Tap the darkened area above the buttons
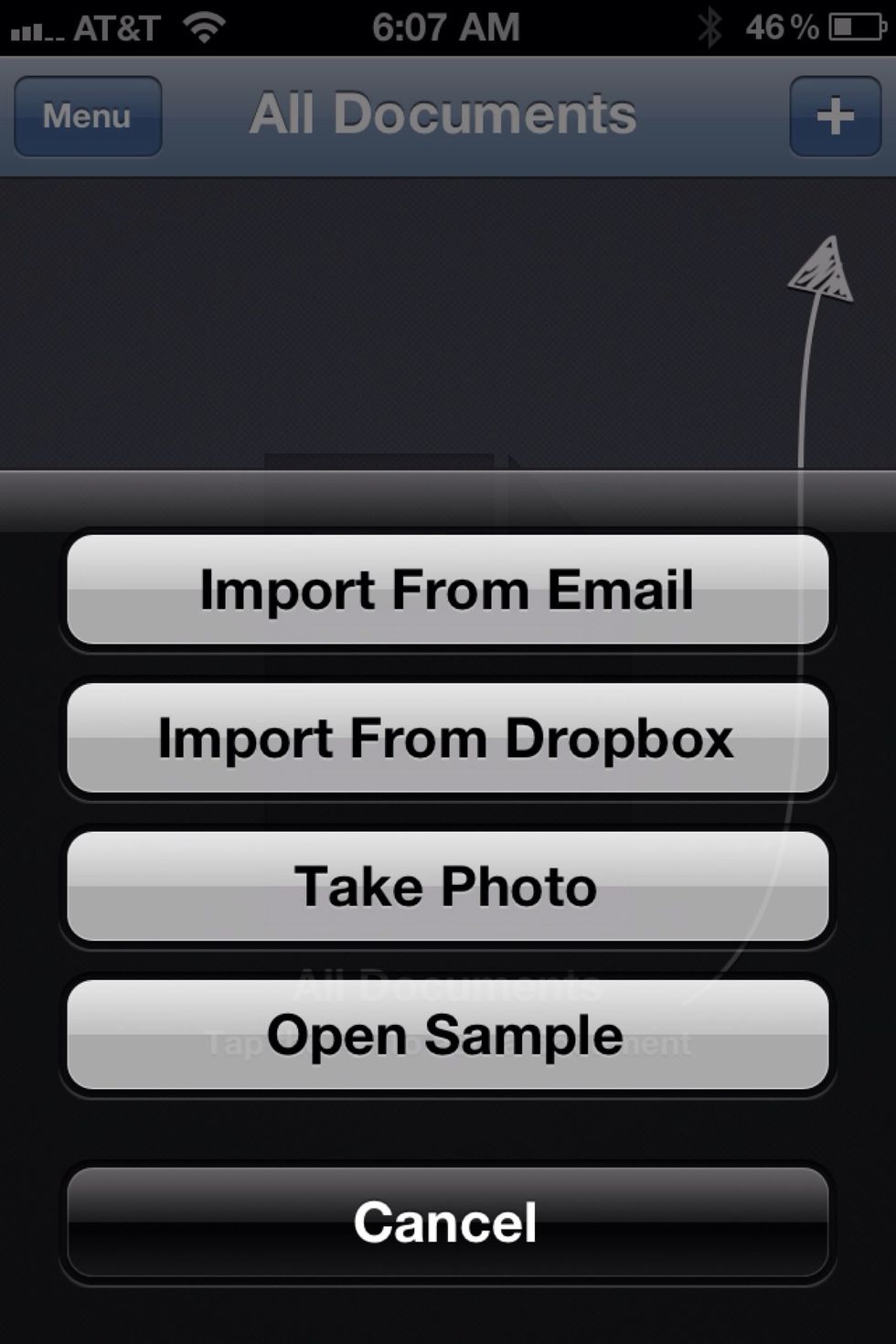This screenshot has width=896, height=1344. tap(447, 498)
